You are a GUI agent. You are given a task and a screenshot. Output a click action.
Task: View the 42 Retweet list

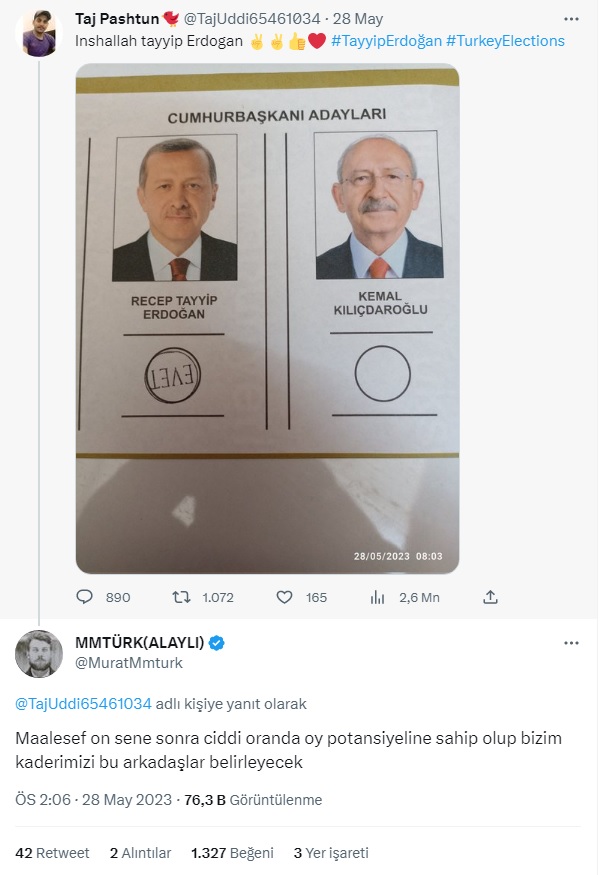(53, 853)
